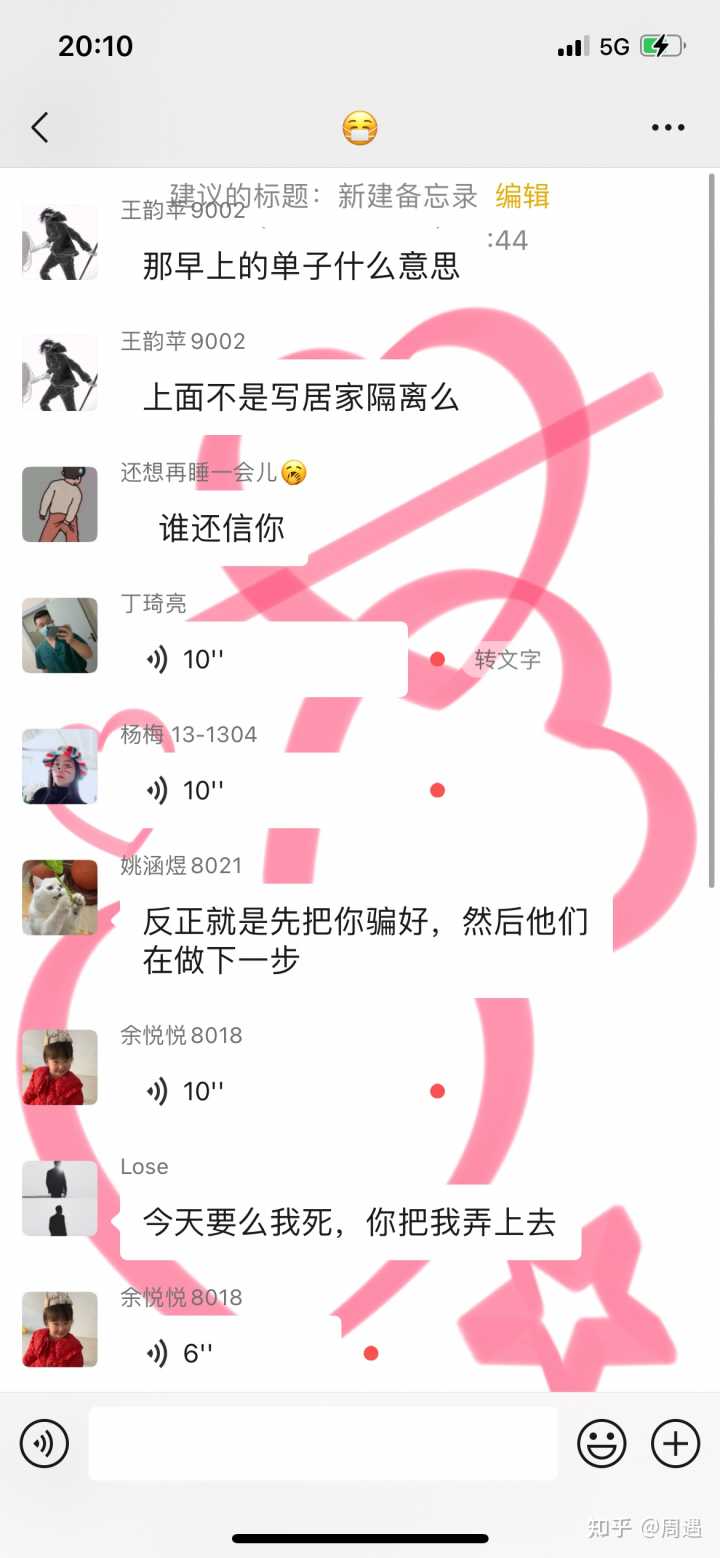View 丁琦亮's profile avatar
720x1558 pixels.
pyautogui.click(x=60, y=635)
